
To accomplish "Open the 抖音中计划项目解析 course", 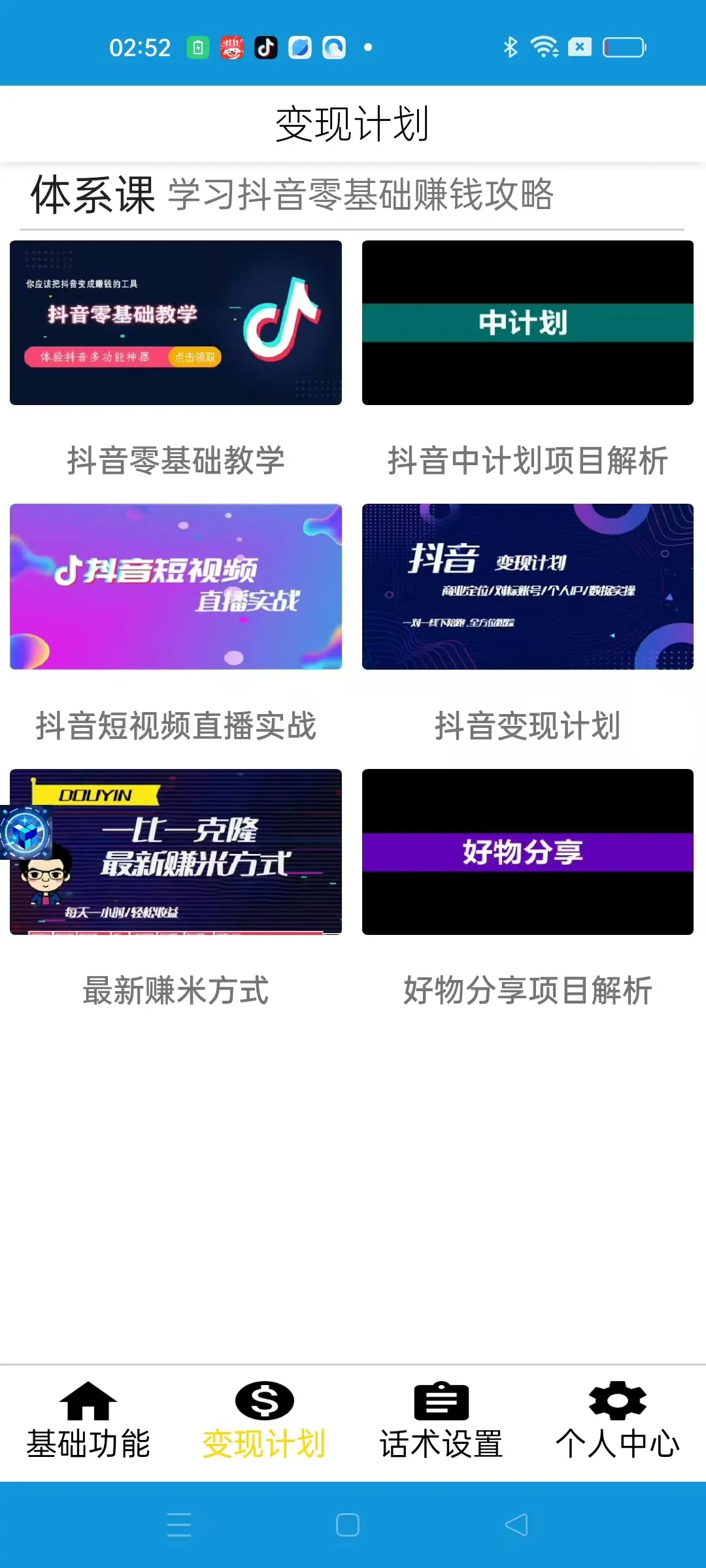I will (x=528, y=323).
